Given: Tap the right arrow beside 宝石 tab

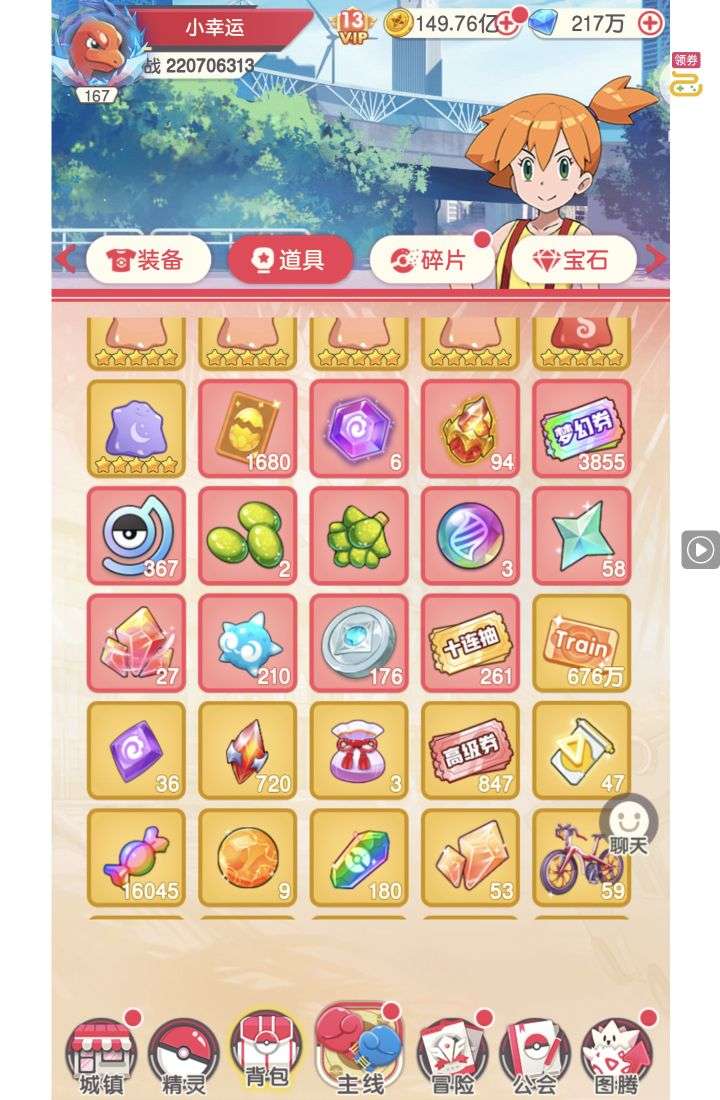Looking at the screenshot, I should 655,259.
